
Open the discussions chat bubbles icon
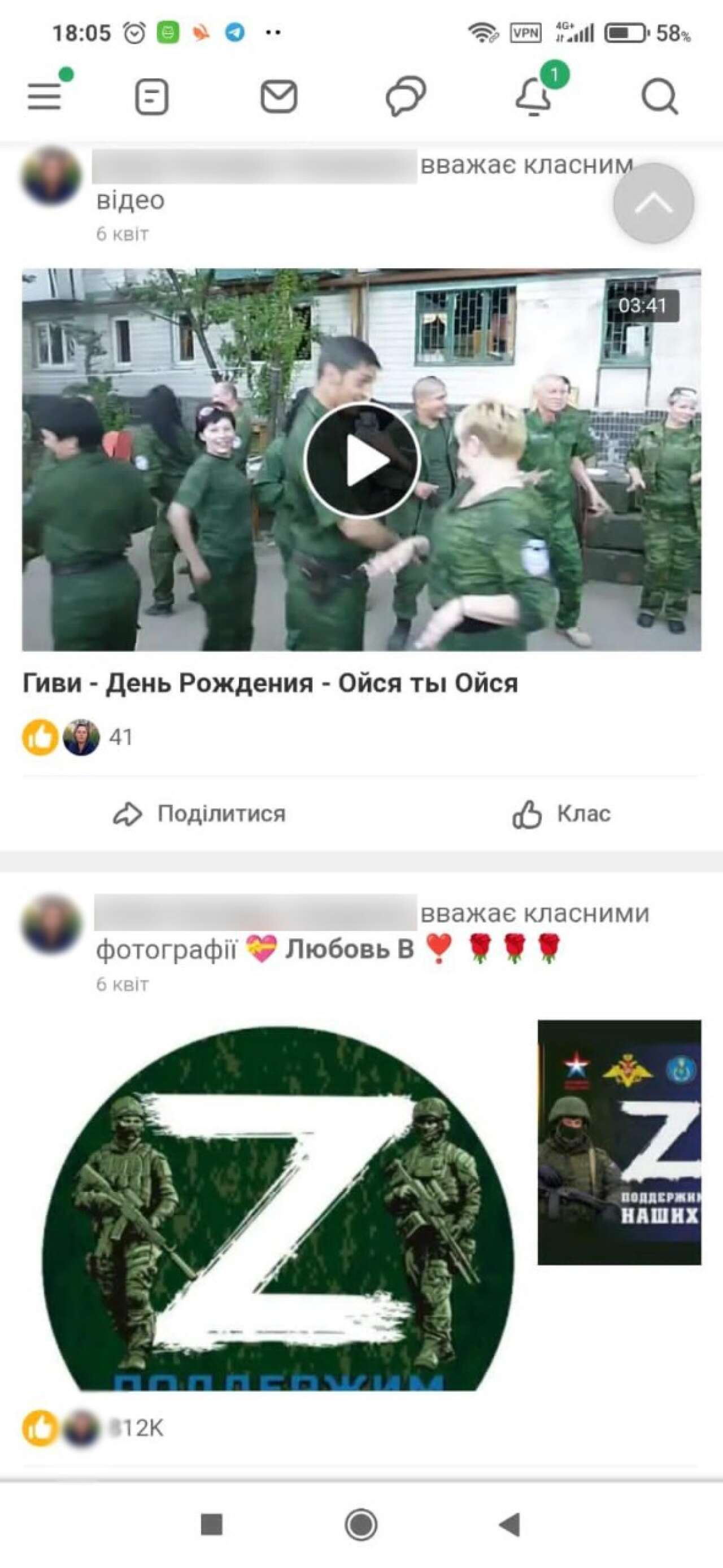[406, 97]
